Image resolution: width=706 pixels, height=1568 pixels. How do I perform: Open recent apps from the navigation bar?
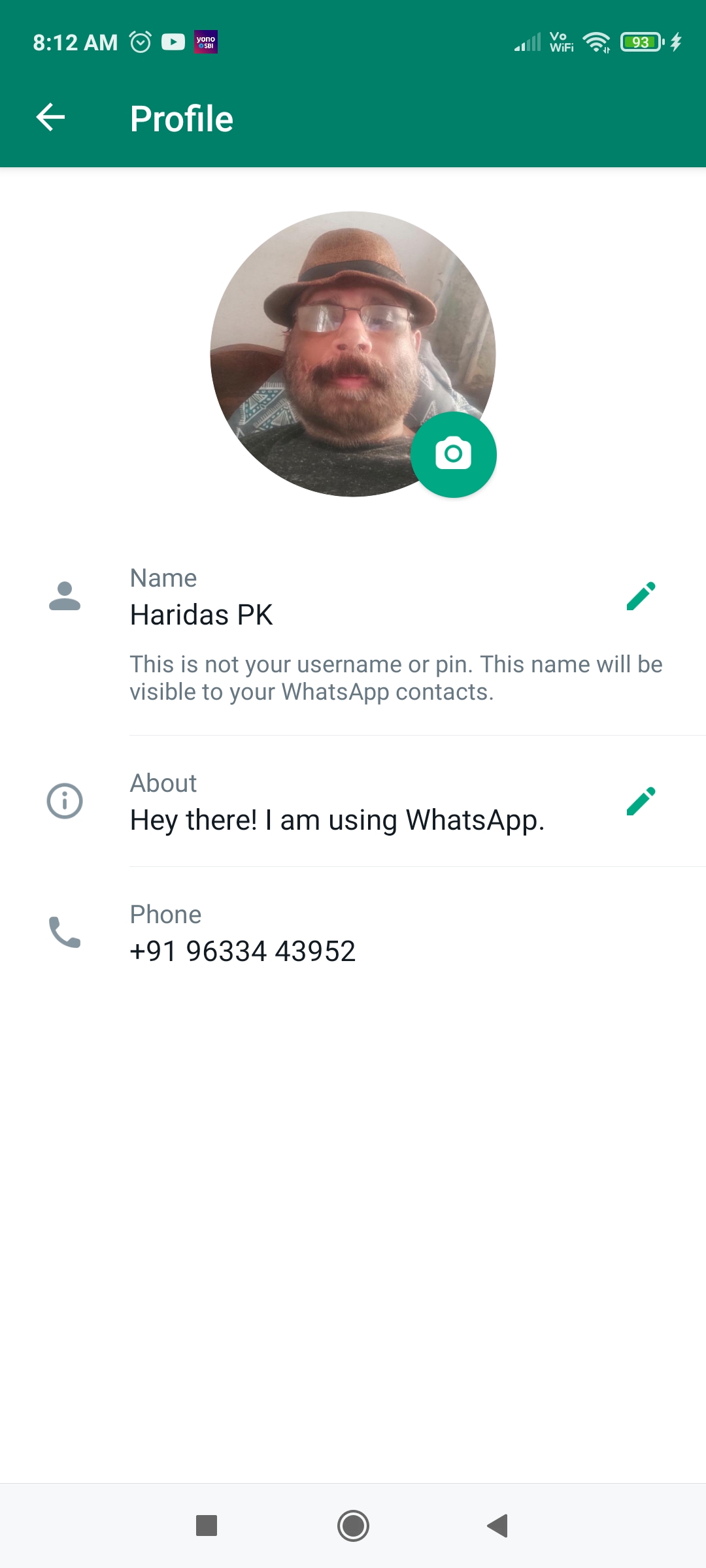point(207,1526)
